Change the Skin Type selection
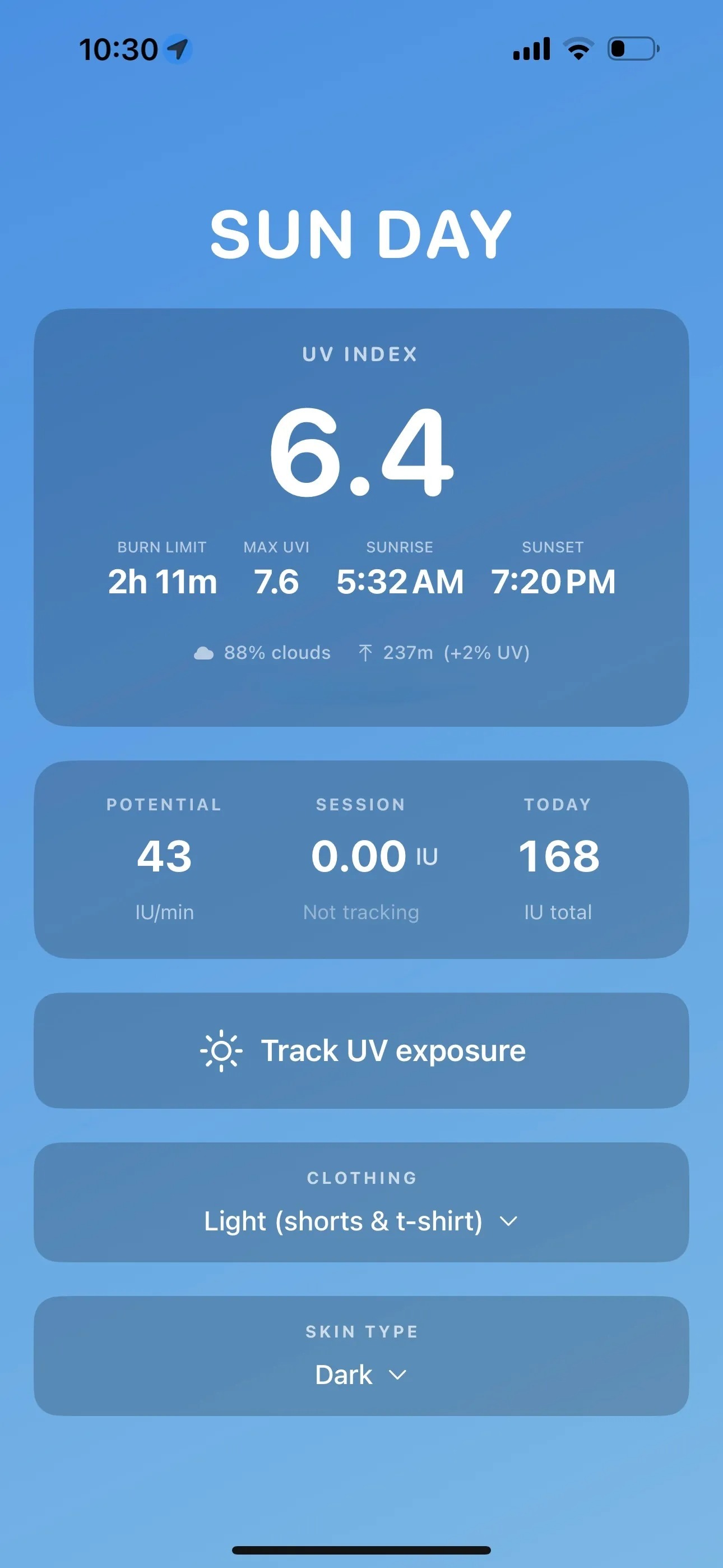This screenshot has width=723, height=1568. pyautogui.click(x=361, y=1375)
